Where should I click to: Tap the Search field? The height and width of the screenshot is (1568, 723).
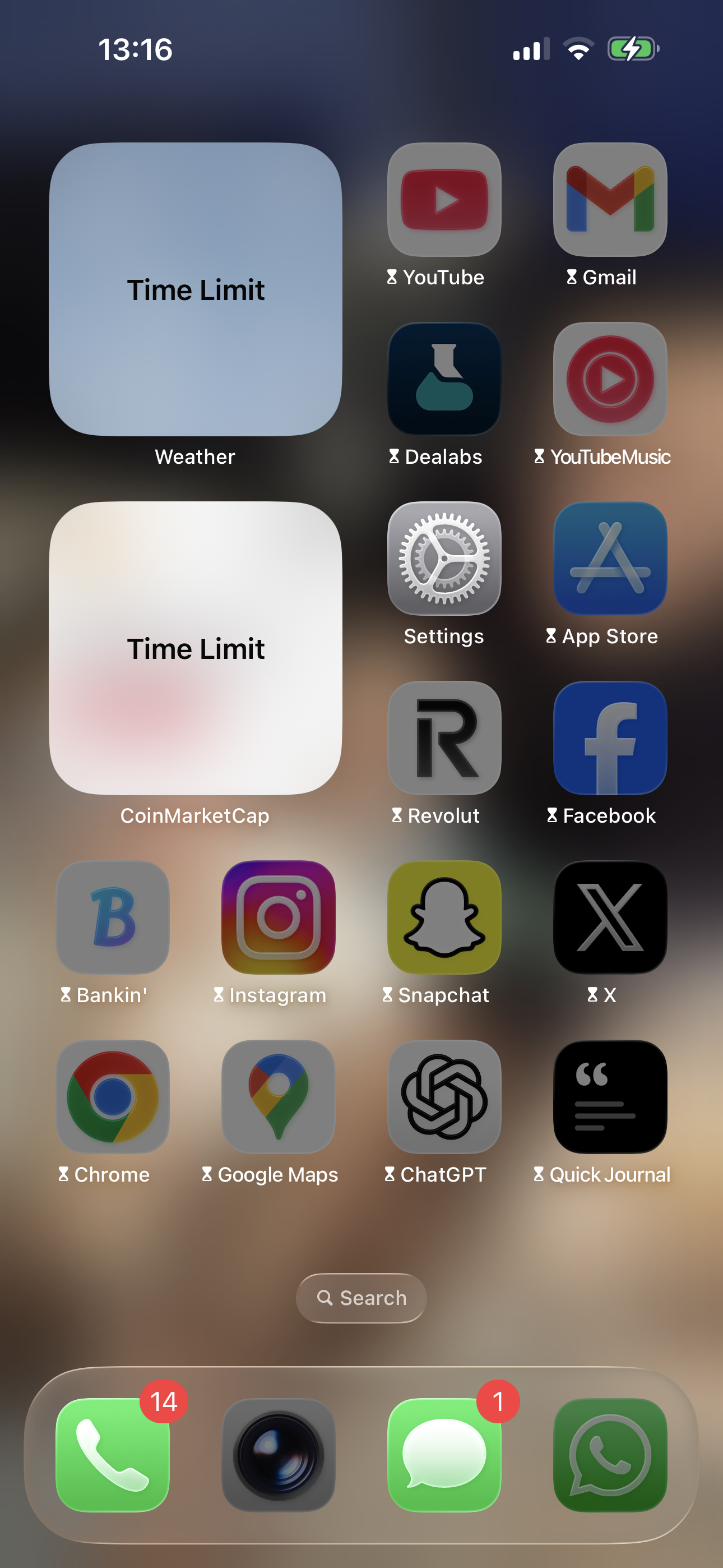tap(361, 1297)
